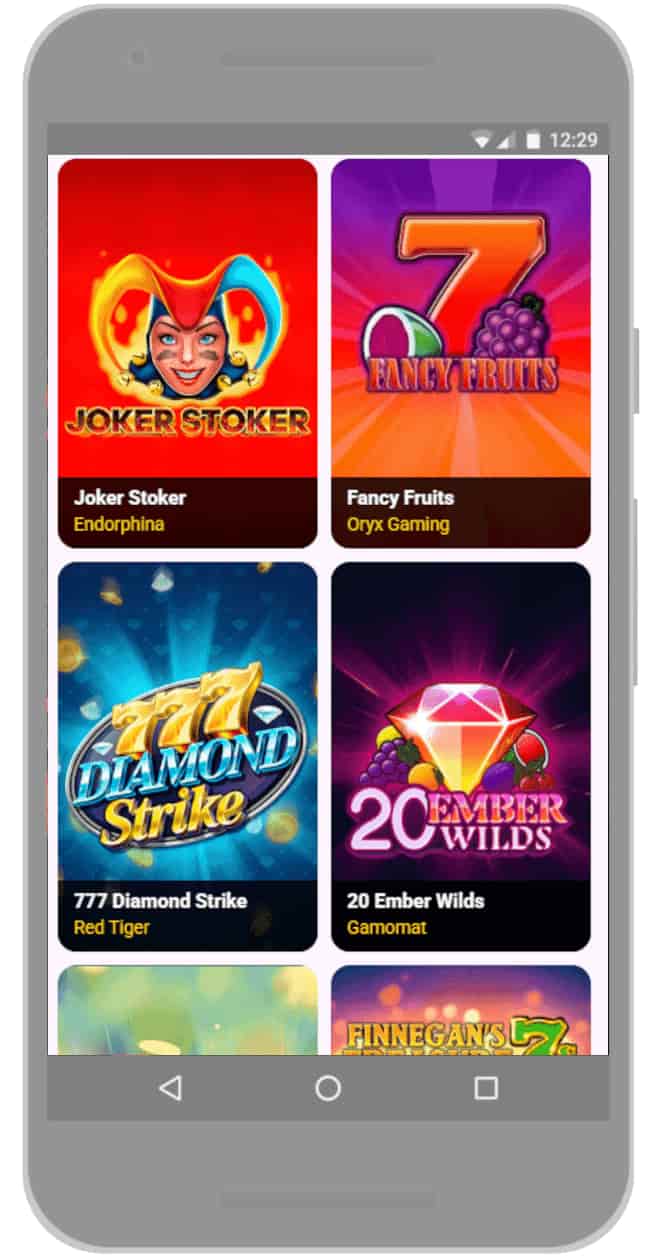Viewport: 660px width, 1259px height.
Task: Select the 777 Diamond Strike slot
Action: pyautogui.click(x=187, y=755)
